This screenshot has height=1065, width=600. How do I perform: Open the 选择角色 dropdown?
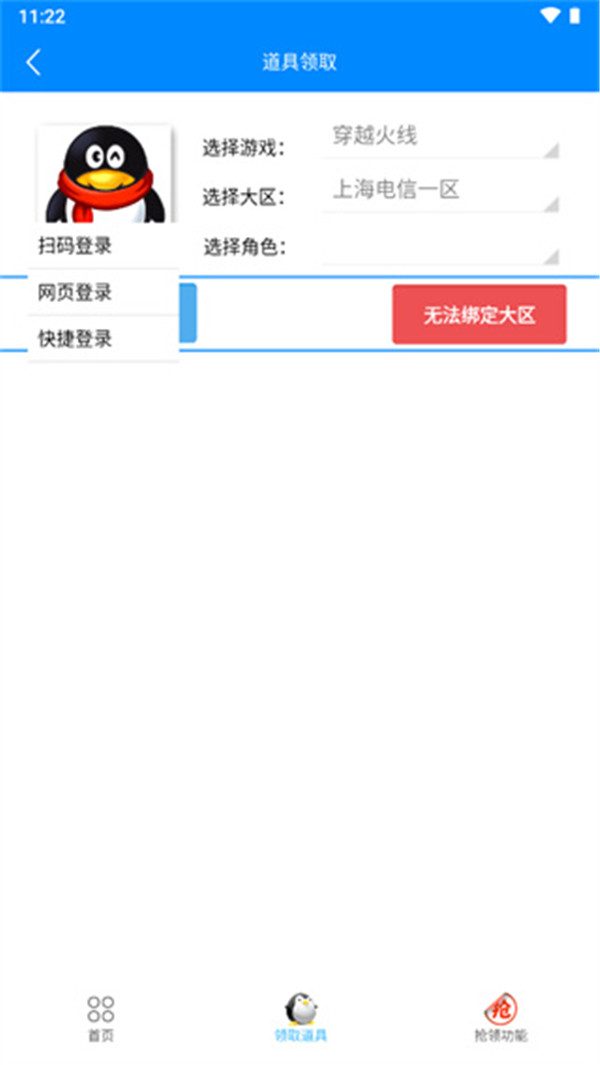[x=440, y=246]
